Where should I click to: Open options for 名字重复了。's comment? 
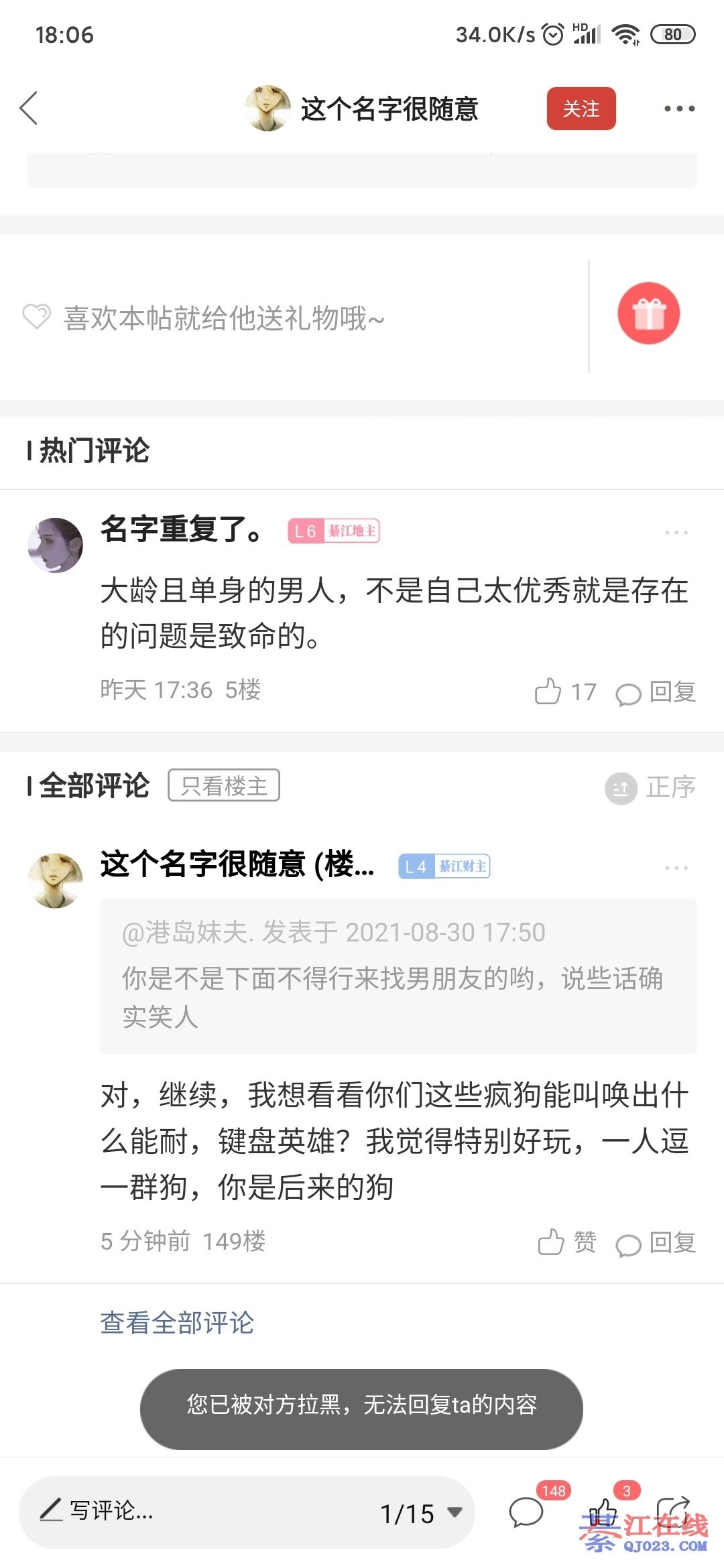[x=676, y=533]
